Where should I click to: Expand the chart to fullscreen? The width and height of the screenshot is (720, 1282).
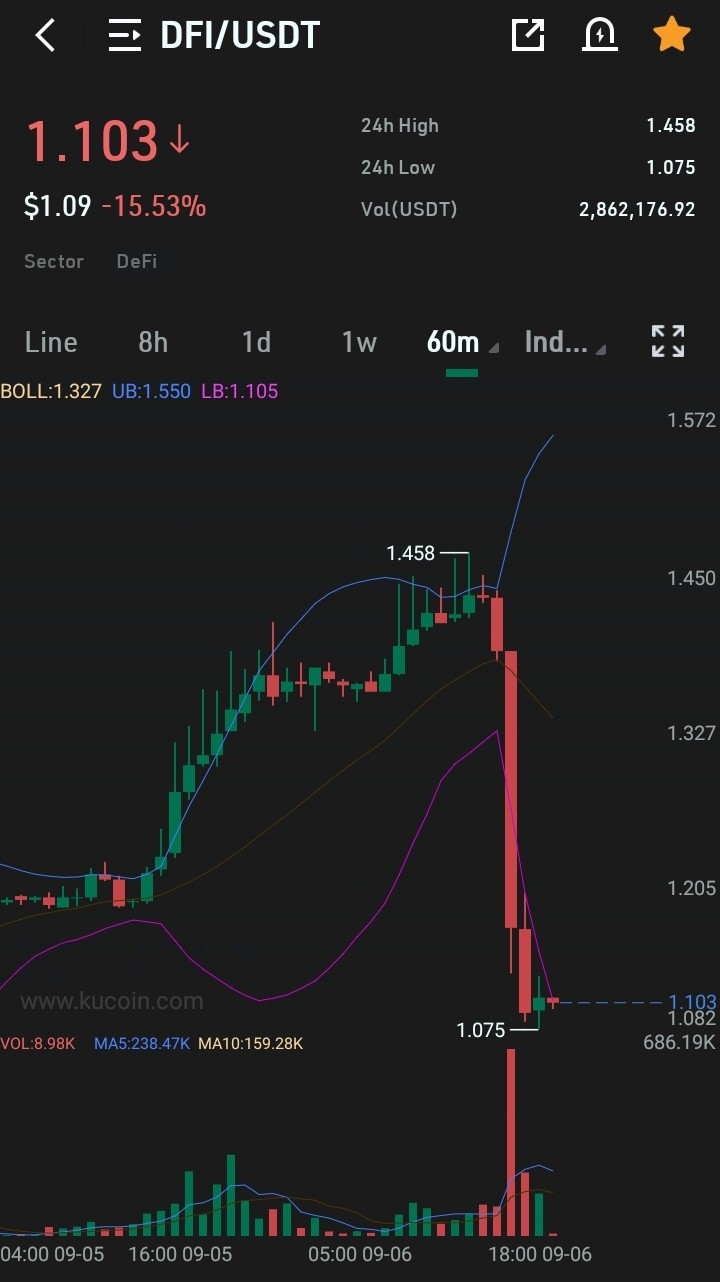[x=668, y=341]
